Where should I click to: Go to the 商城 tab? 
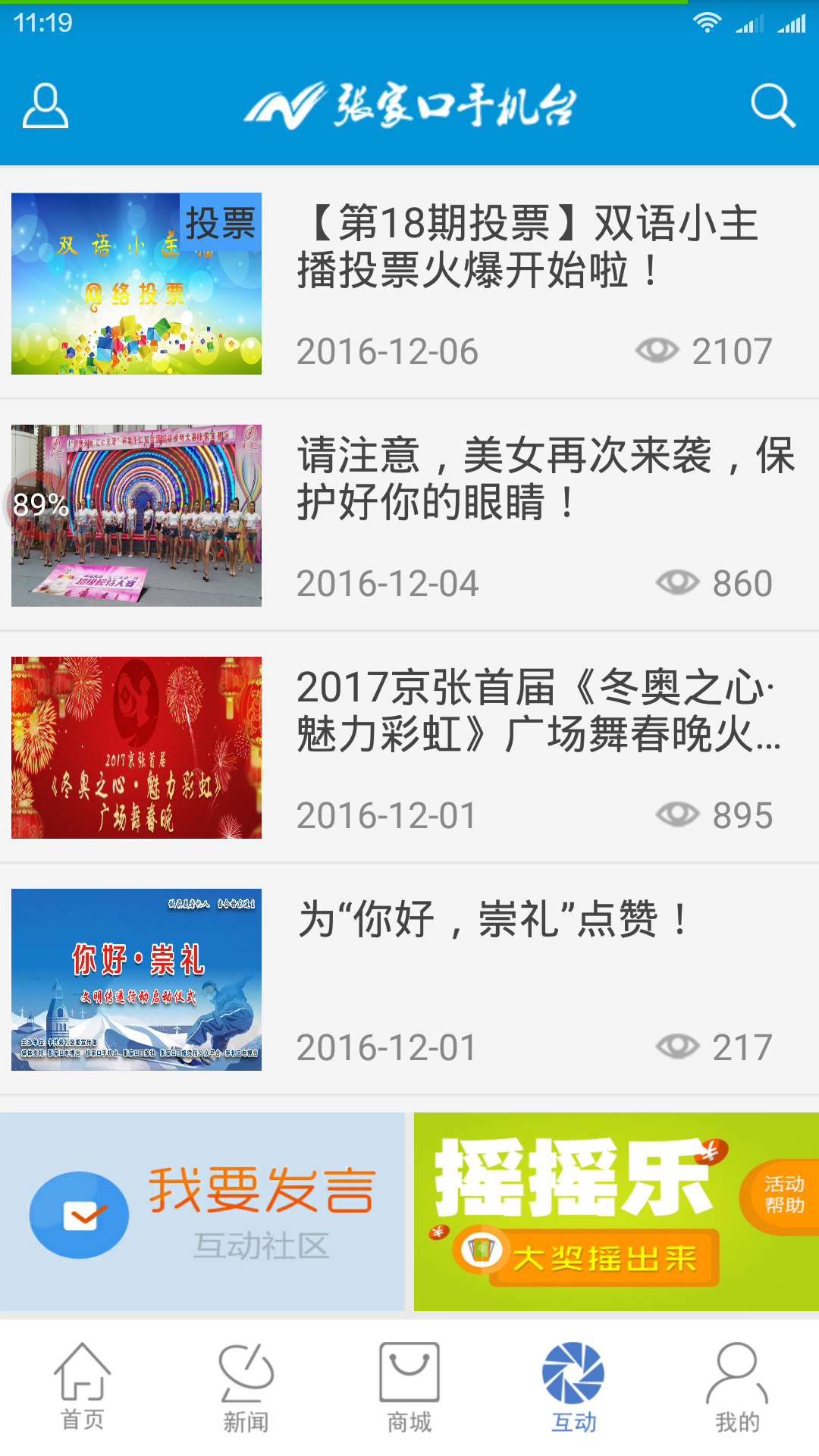tap(409, 1386)
